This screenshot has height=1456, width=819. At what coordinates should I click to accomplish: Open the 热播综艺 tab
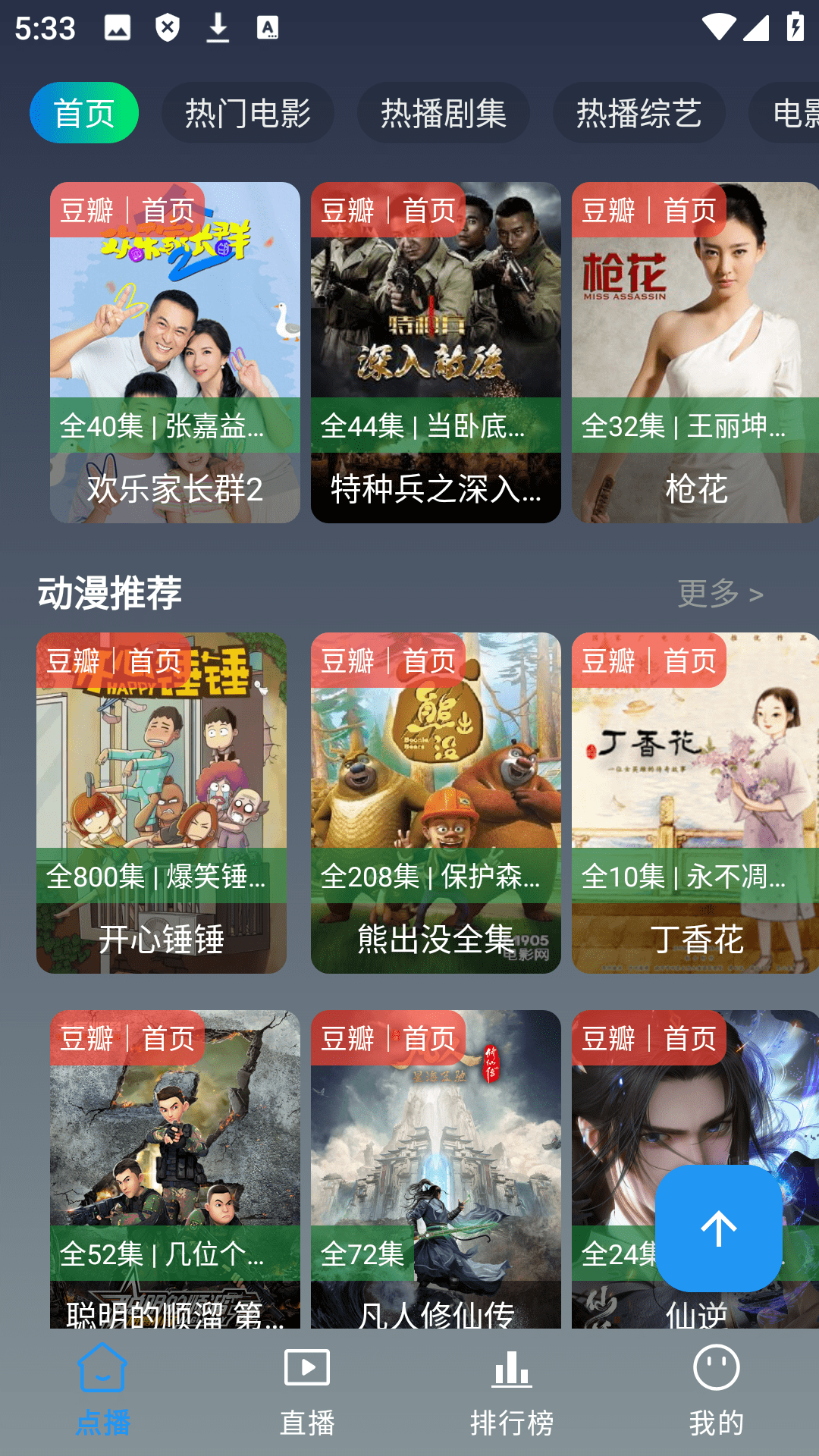(639, 113)
